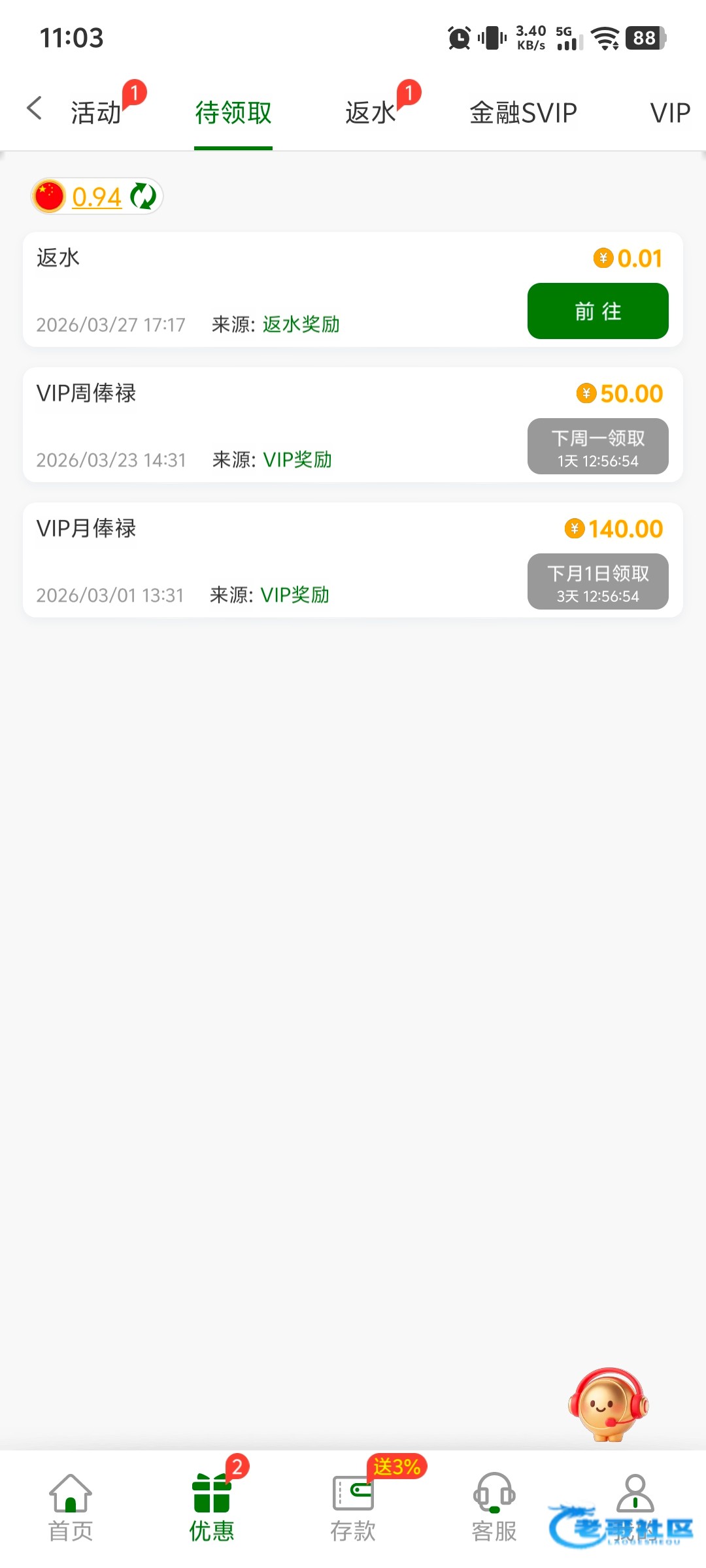Image resolution: width=706 pixels, height=1568 pixels.
Task: Select the 待领取 tab
Action: (233, 112)
